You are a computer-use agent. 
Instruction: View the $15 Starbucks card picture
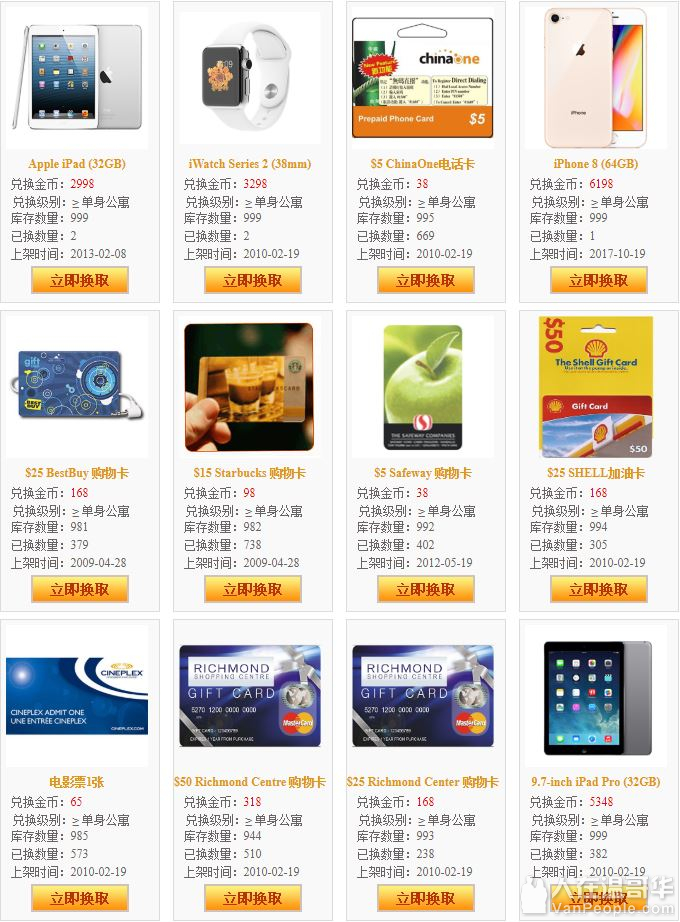249,387
